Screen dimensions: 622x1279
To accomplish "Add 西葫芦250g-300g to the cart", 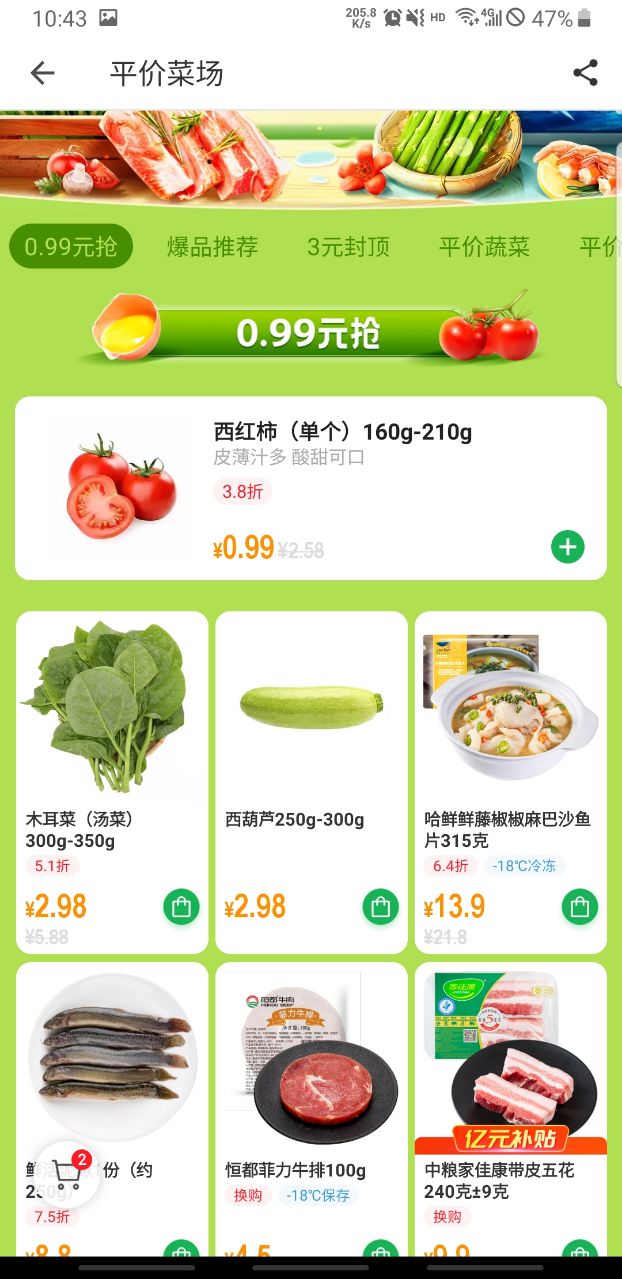I will click(x=380, y=907).
